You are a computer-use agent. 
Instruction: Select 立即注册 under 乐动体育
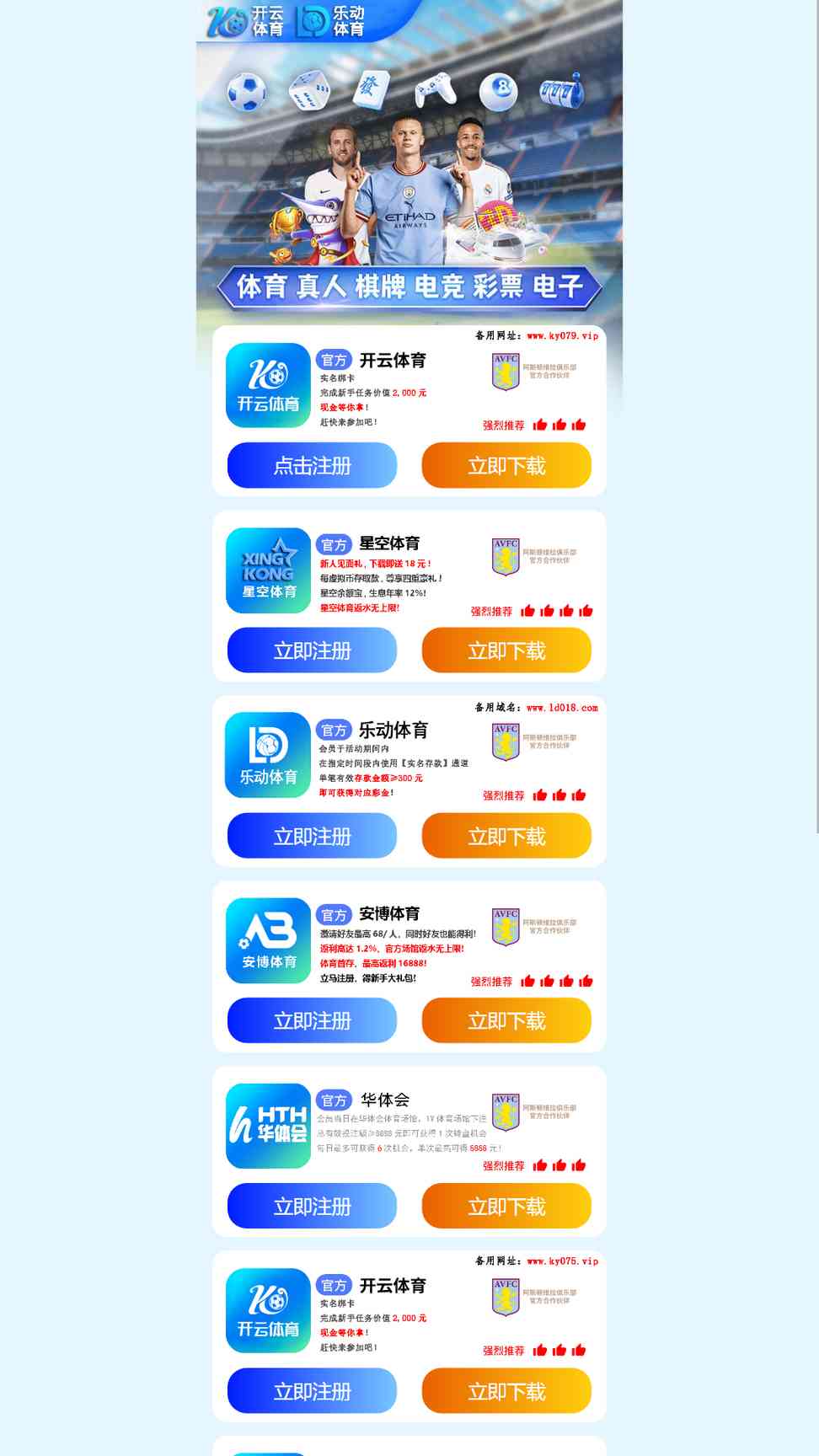pyautogui.click(x=312, y=836)
